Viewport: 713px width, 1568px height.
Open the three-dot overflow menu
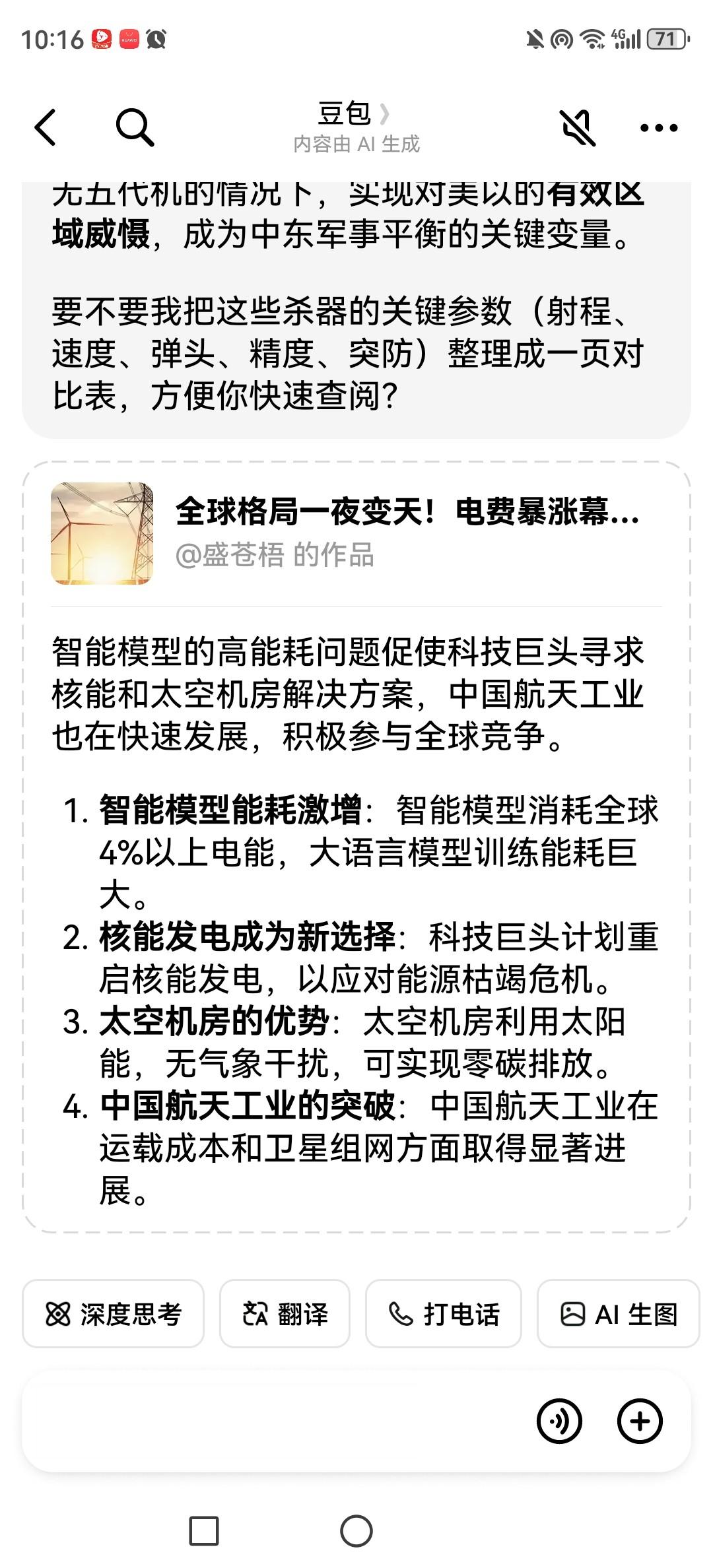(659, 128)
